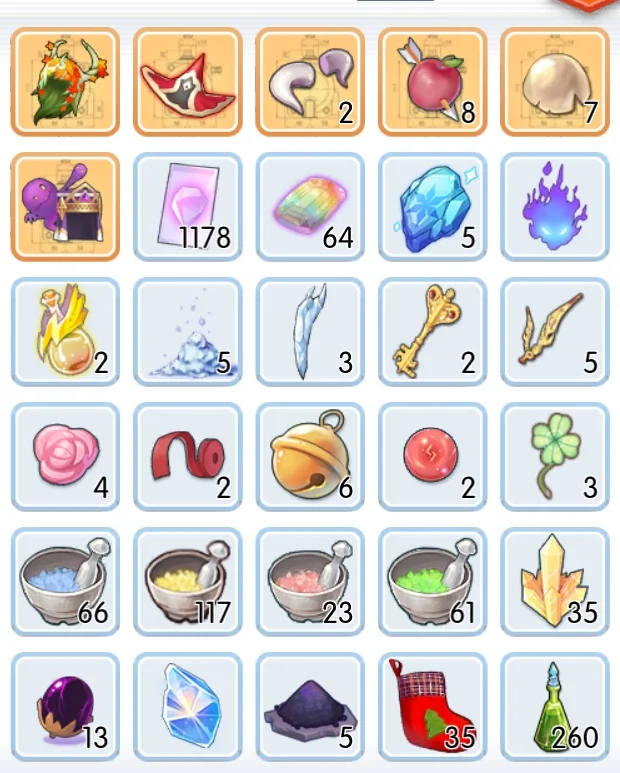Tap the white icicle shard item
620x773 pixels.
310,332
